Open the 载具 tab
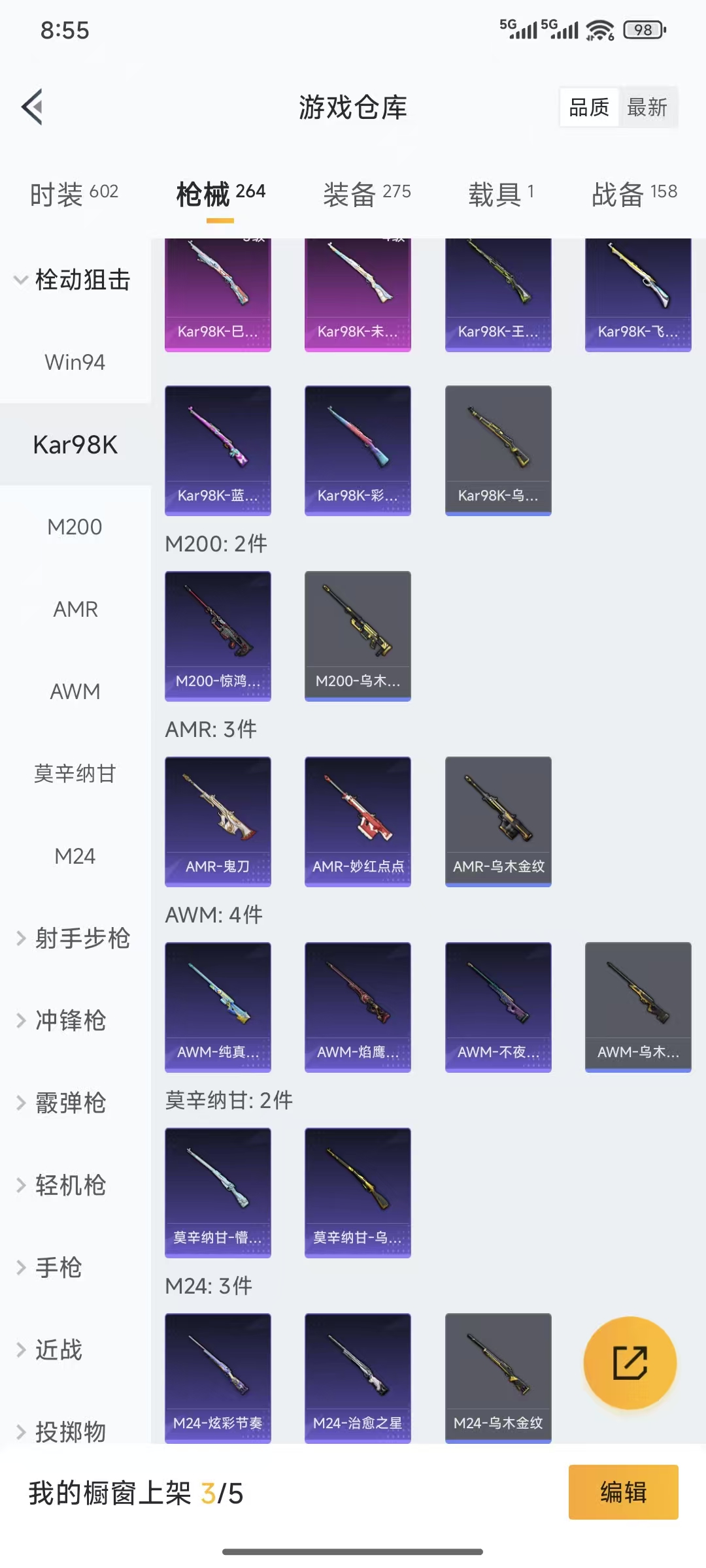Image resolution: width=706 pixels, height=1568 pixels. [501, 194]
